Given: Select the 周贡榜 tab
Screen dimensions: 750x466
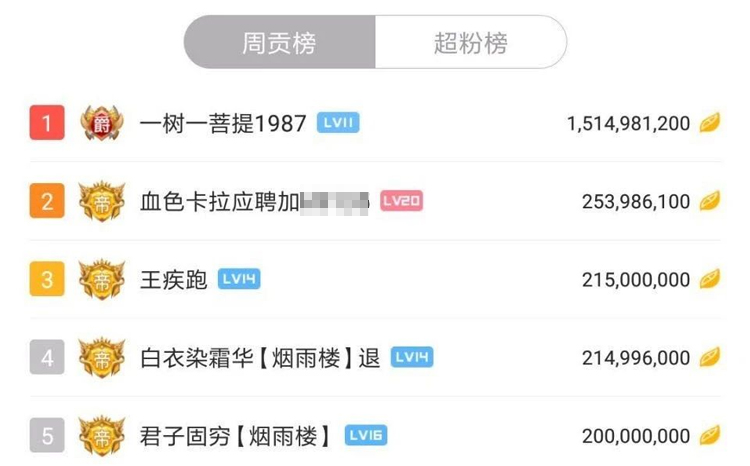Looking at the screenshot, I should coord(279,43).
